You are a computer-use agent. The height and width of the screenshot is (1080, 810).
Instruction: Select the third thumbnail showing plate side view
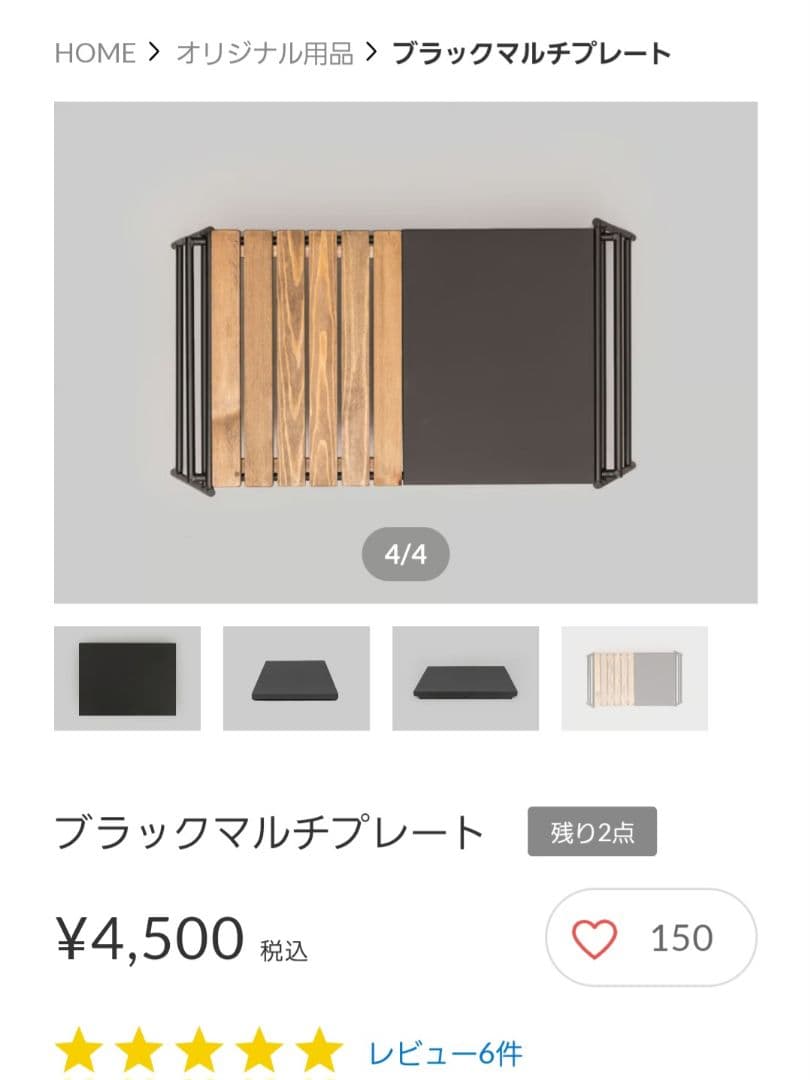coord(465,678)
